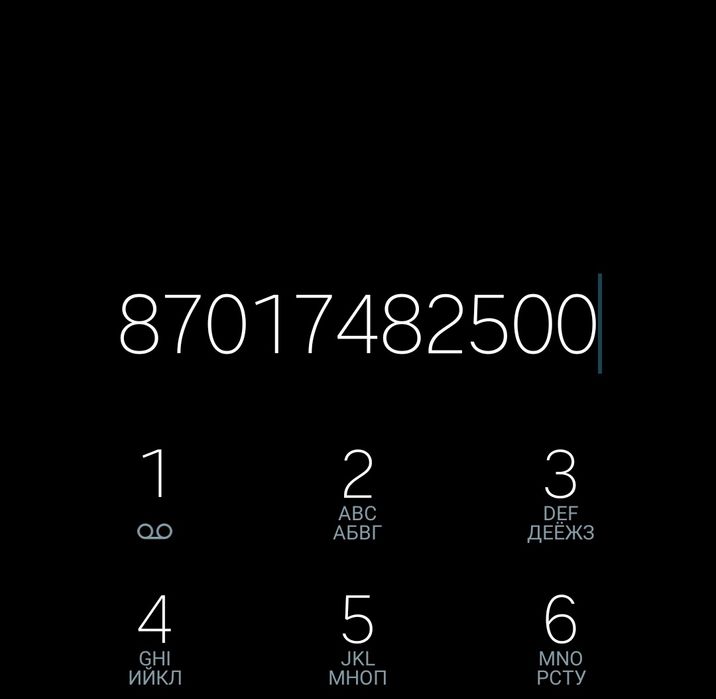The height and width of the screenshot is (699, 716).
Task: Tap the 4 GHI key
Action: click(x=155, y=638)
